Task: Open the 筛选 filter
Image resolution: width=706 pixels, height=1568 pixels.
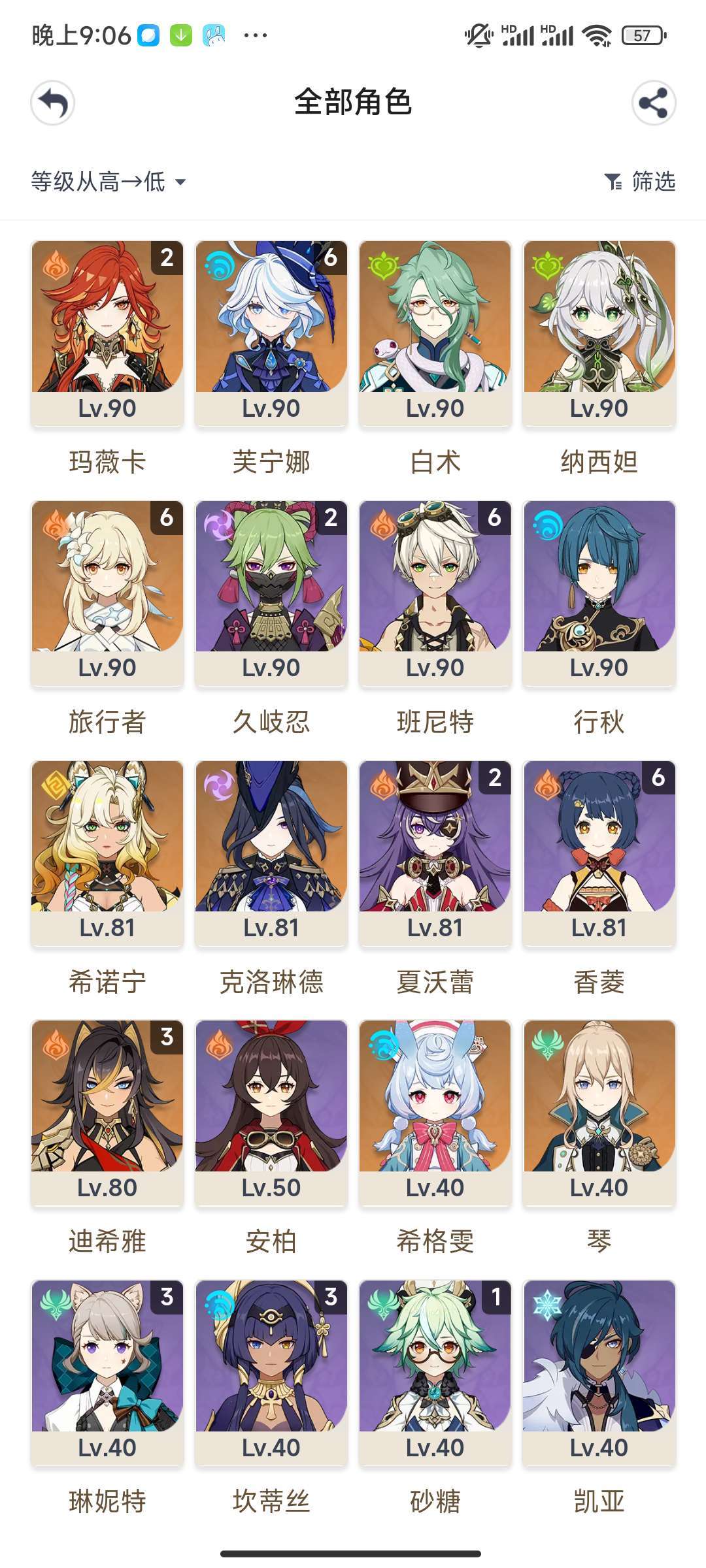Action: pyautogui.click(x=640, y=182)
